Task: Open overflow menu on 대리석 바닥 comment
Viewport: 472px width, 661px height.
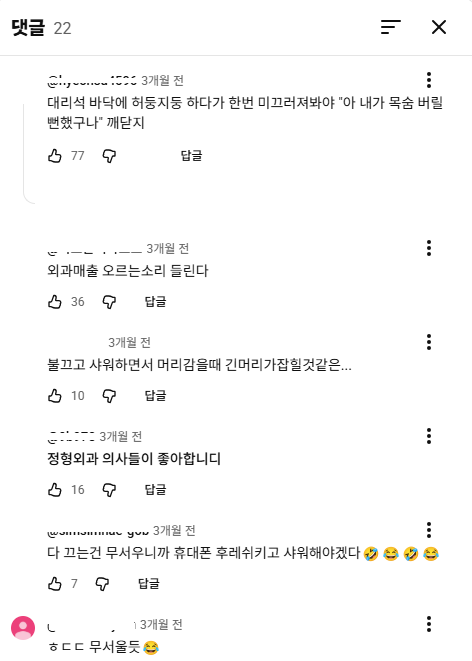Action: [429, 80]
